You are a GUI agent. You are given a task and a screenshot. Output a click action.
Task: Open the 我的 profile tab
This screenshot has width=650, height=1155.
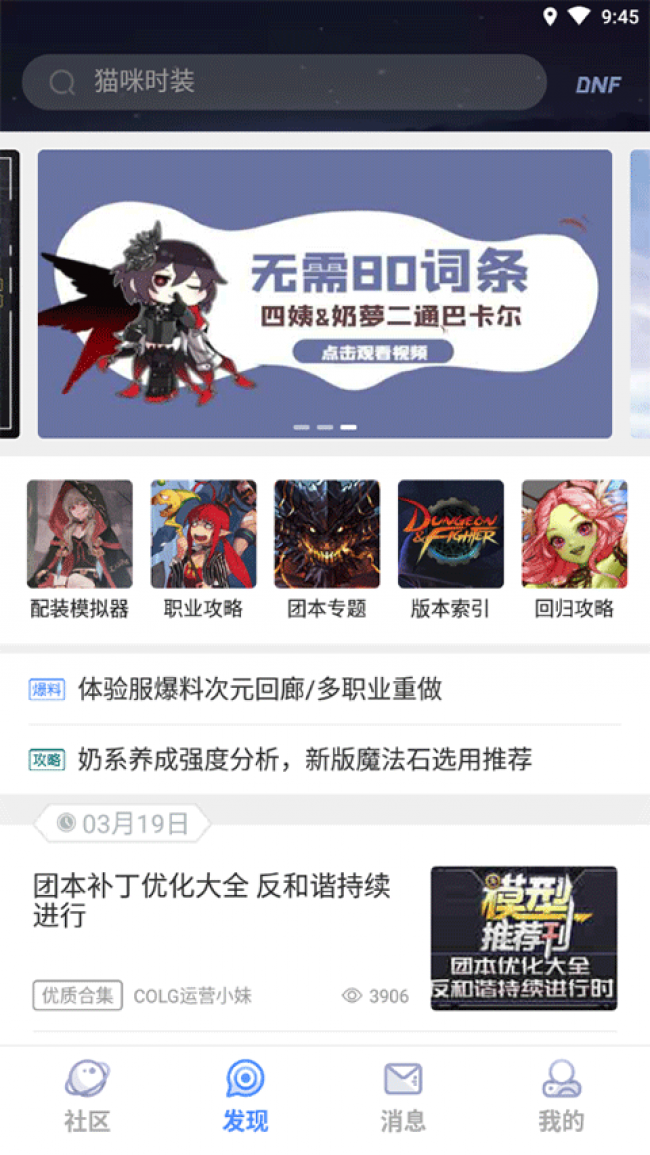click(x=561, y=1096)
